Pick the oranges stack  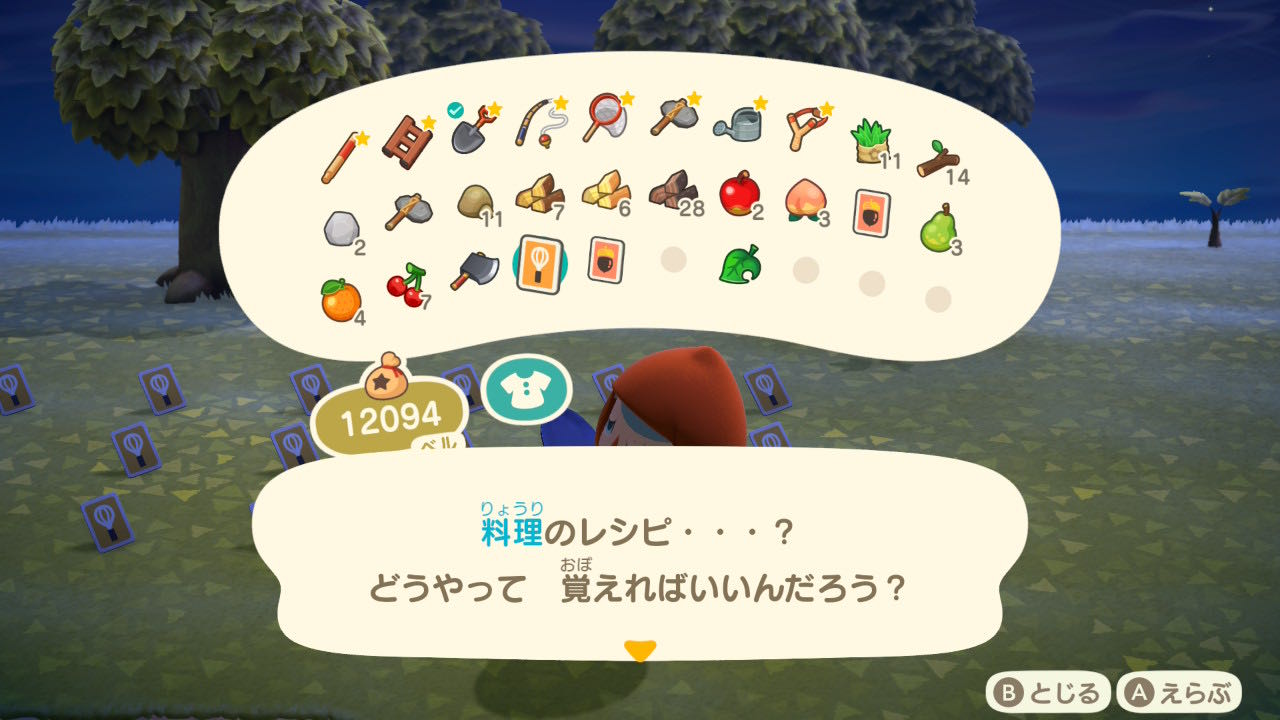tap(341, 300)
